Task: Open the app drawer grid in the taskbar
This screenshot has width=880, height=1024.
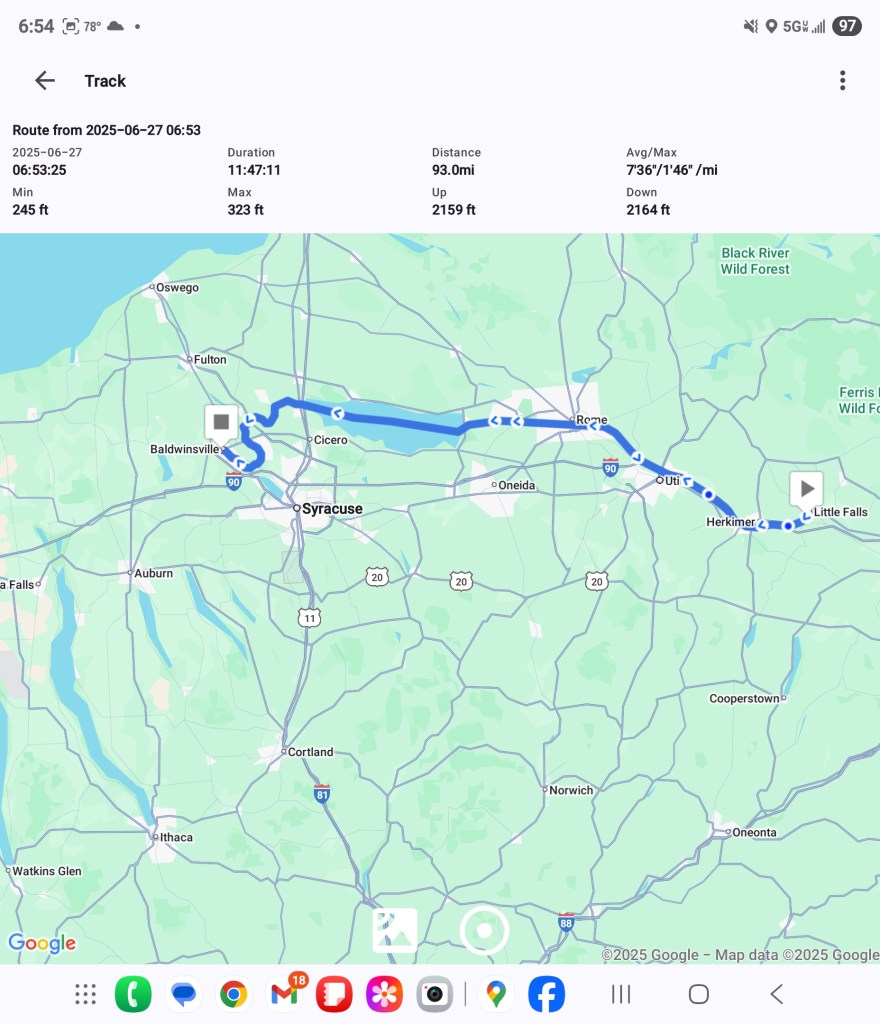Action: click(86, 994)
